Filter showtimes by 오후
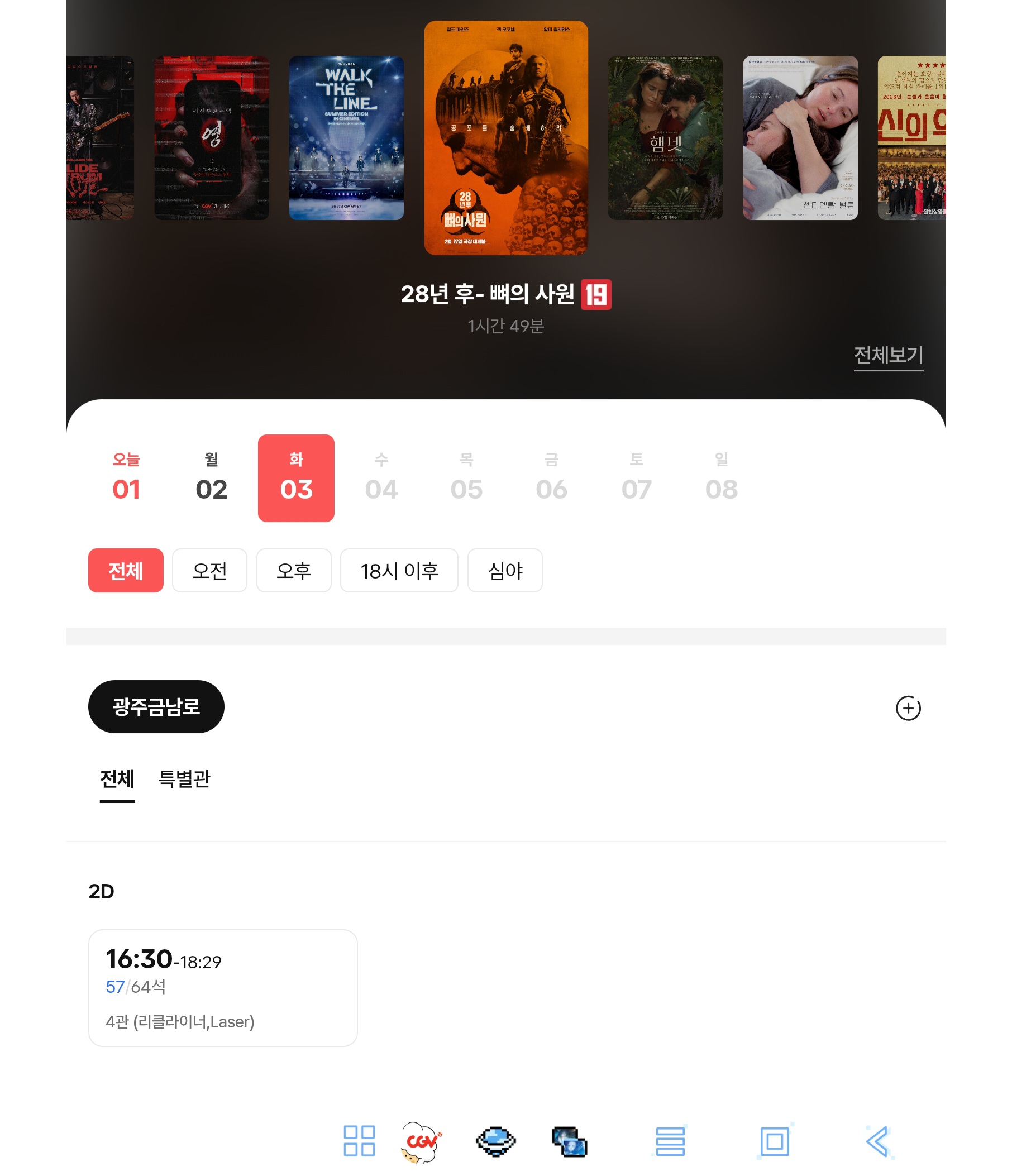This screenshot has height=1176, width=1012. (293, 570)
